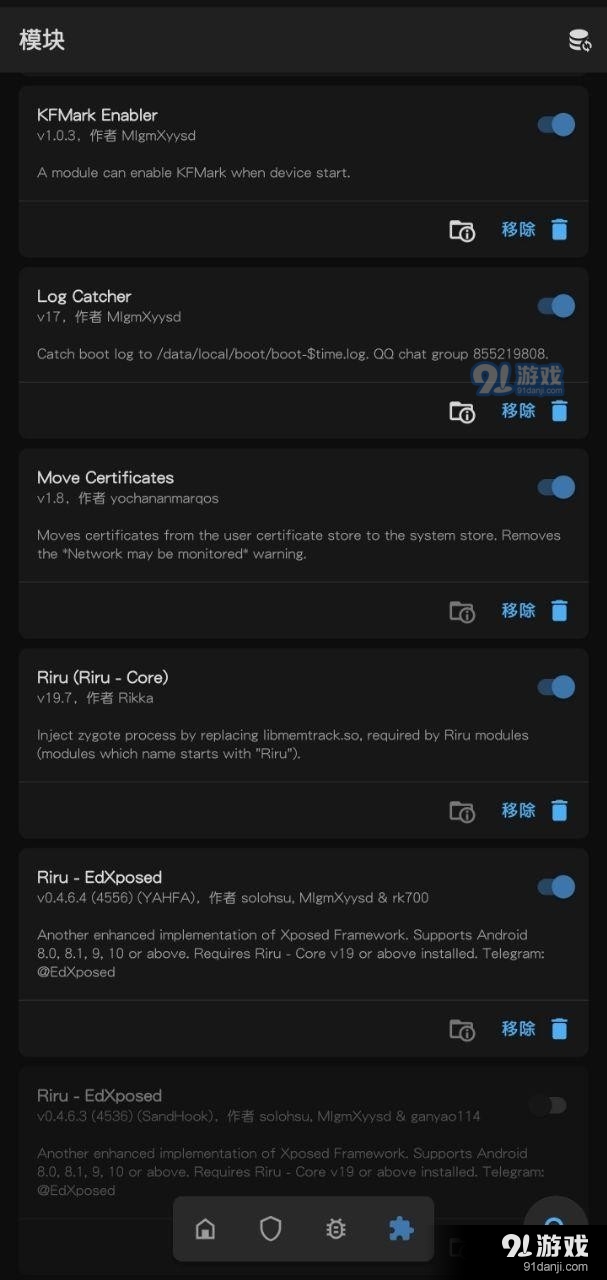
Task: Open the logs bug tab
Action: [x=336, y=1229]
